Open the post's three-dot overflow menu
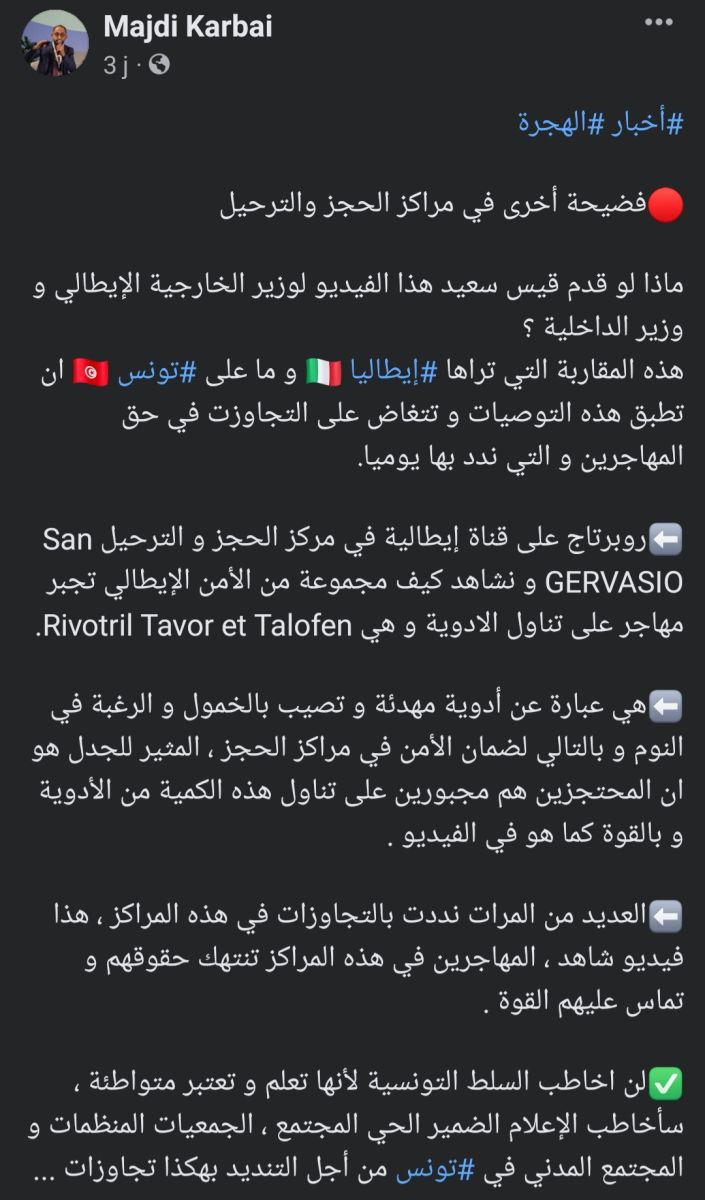 [x=659, y=23]
